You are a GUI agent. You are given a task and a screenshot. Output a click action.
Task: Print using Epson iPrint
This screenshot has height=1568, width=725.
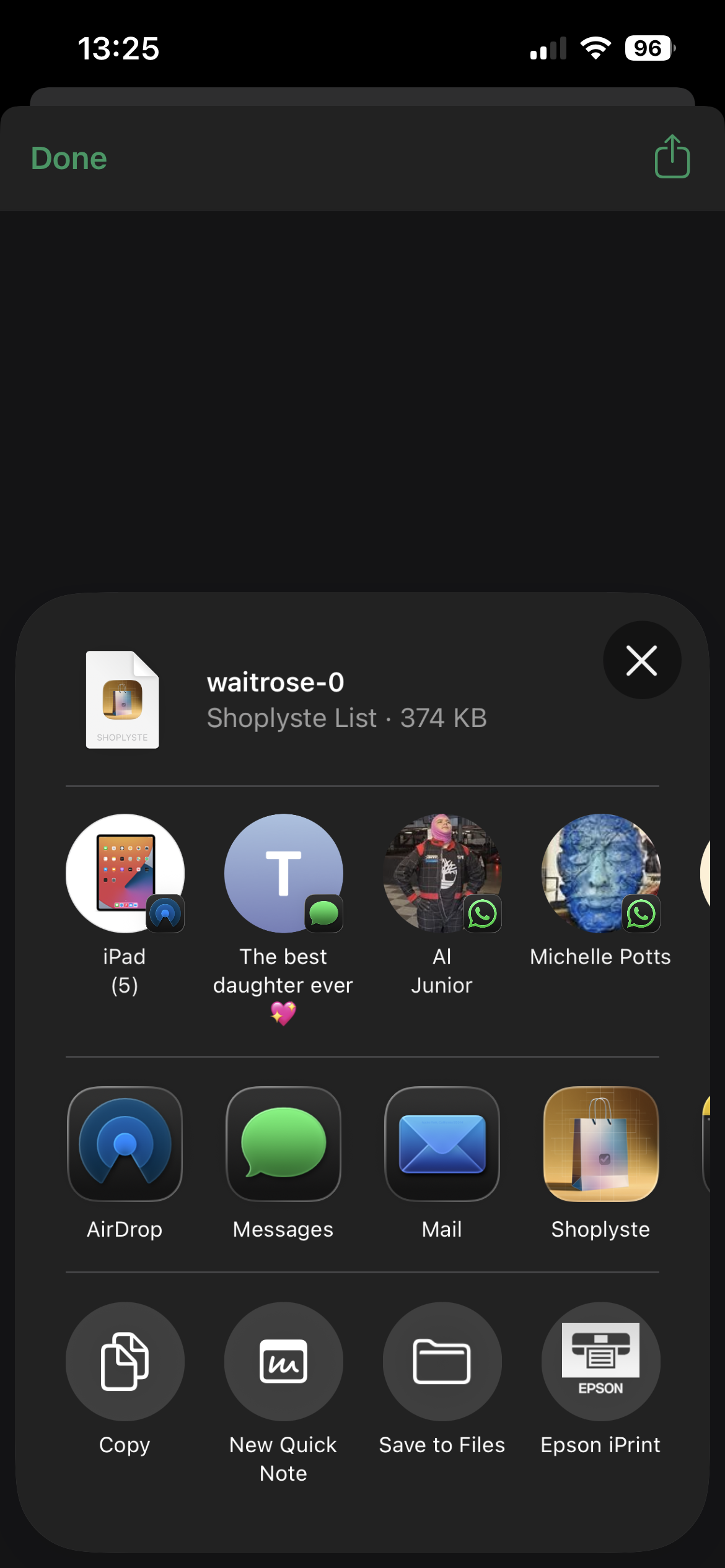tap(600, 1361)
